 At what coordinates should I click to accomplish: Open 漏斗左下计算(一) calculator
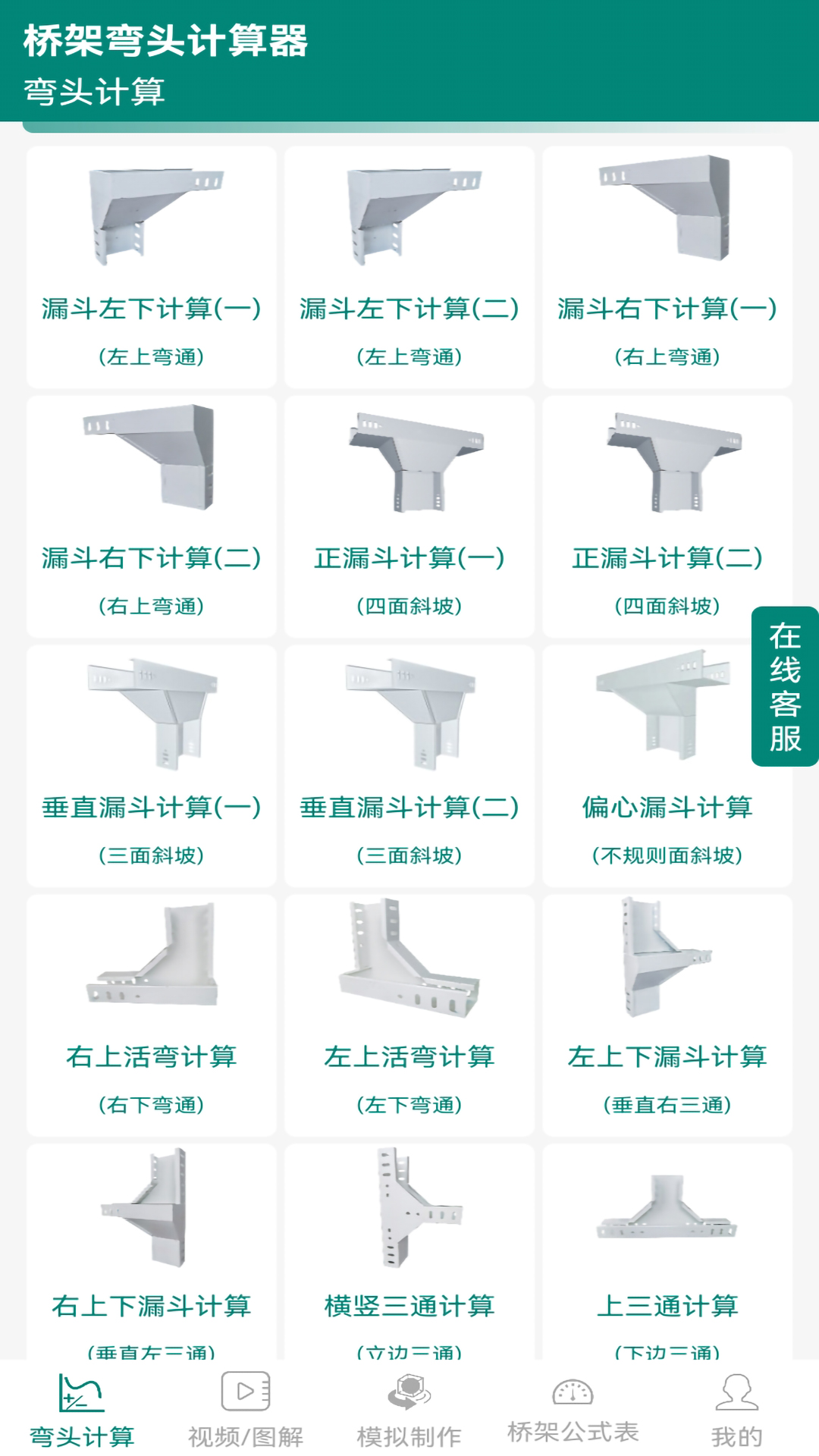coord(150,307)
